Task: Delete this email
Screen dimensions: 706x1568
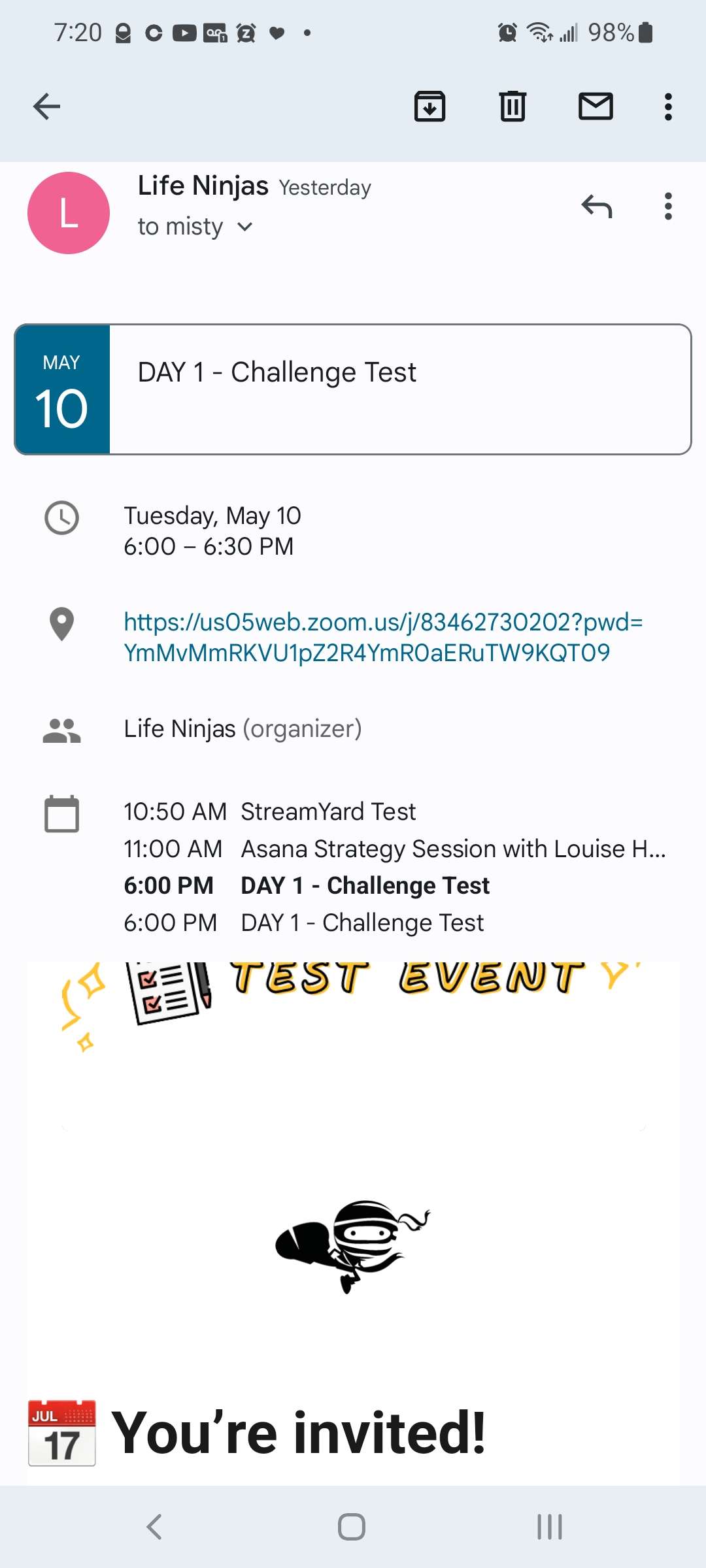Action: click(513, 106)
